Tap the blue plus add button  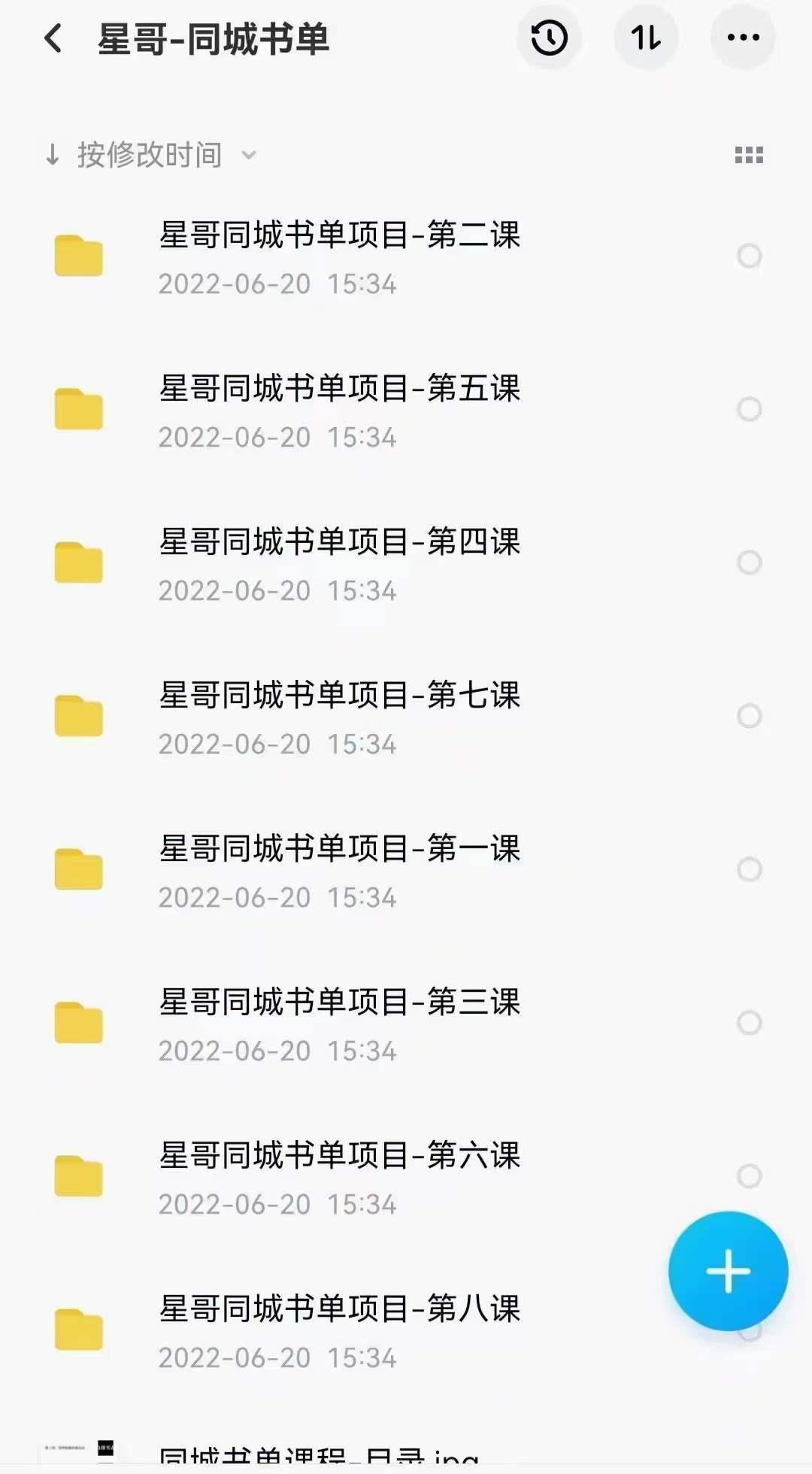[x=728, y=1271]
